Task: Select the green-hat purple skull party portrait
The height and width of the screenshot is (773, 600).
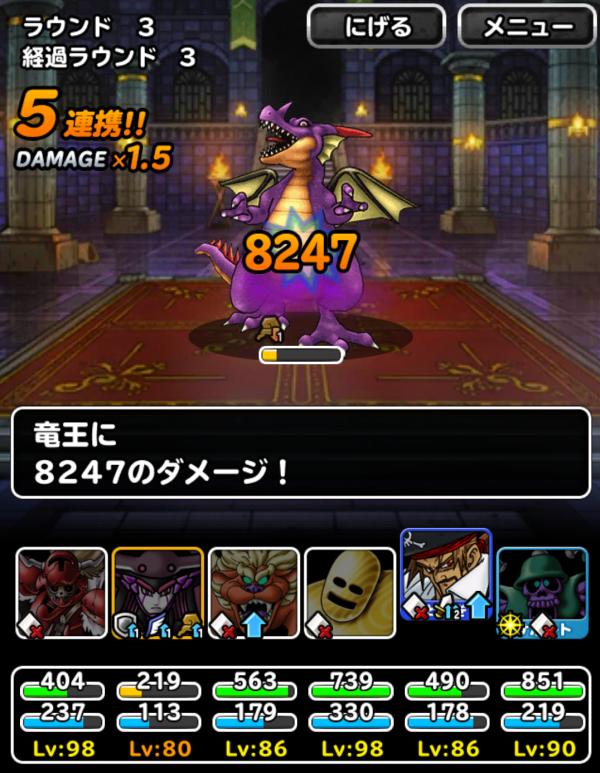Action: [541, 594]
